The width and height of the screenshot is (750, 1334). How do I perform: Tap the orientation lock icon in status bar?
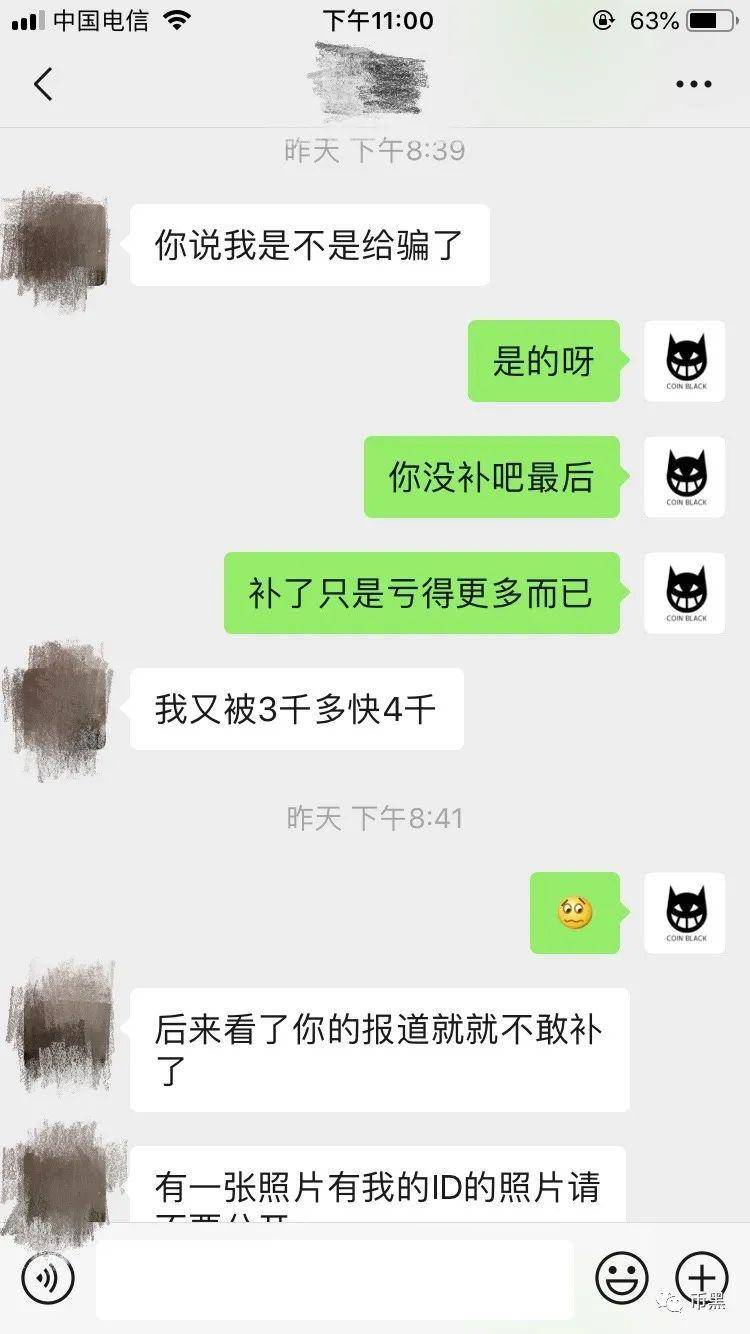(x=601, y=19)
